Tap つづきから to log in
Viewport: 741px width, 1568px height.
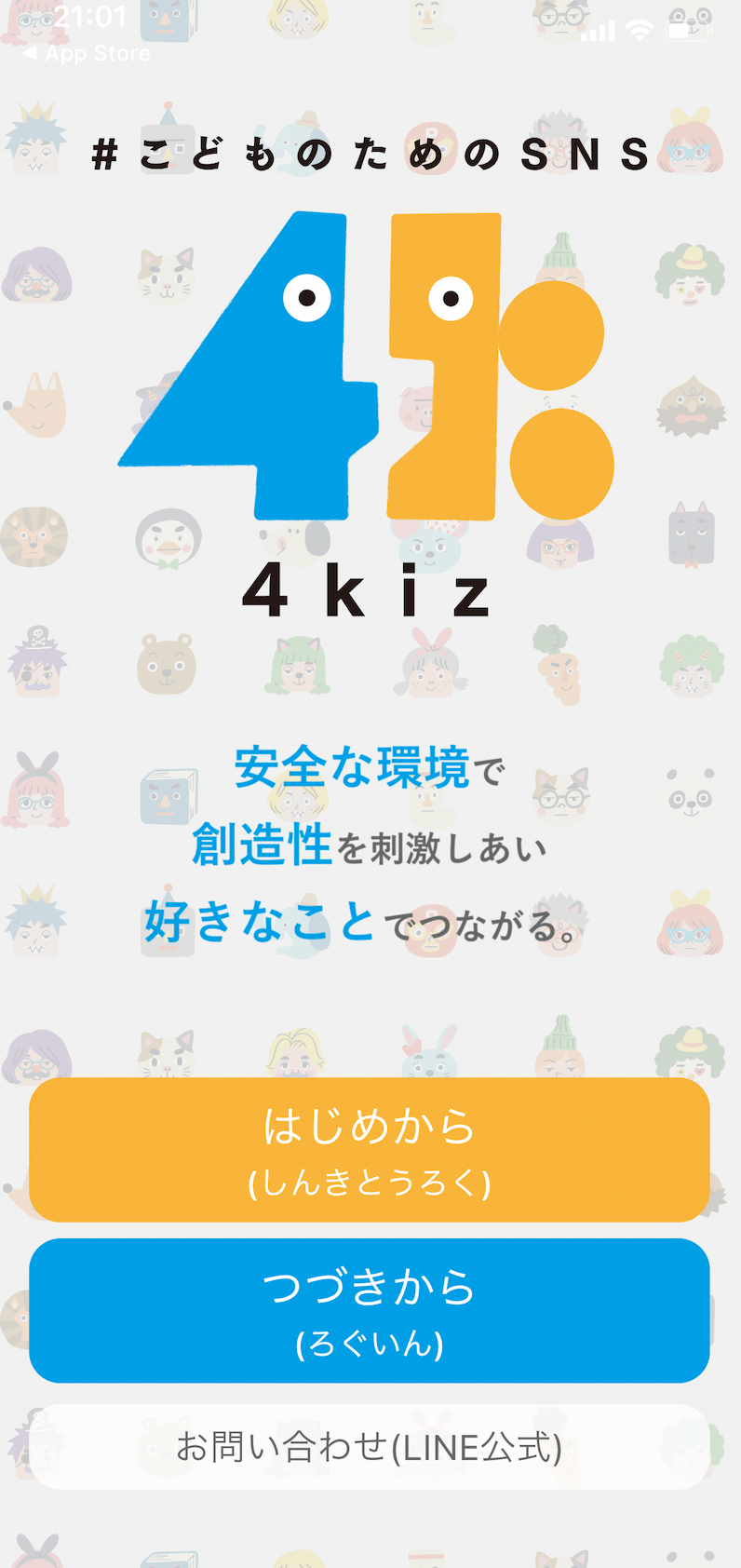[x=370, y=1310]
